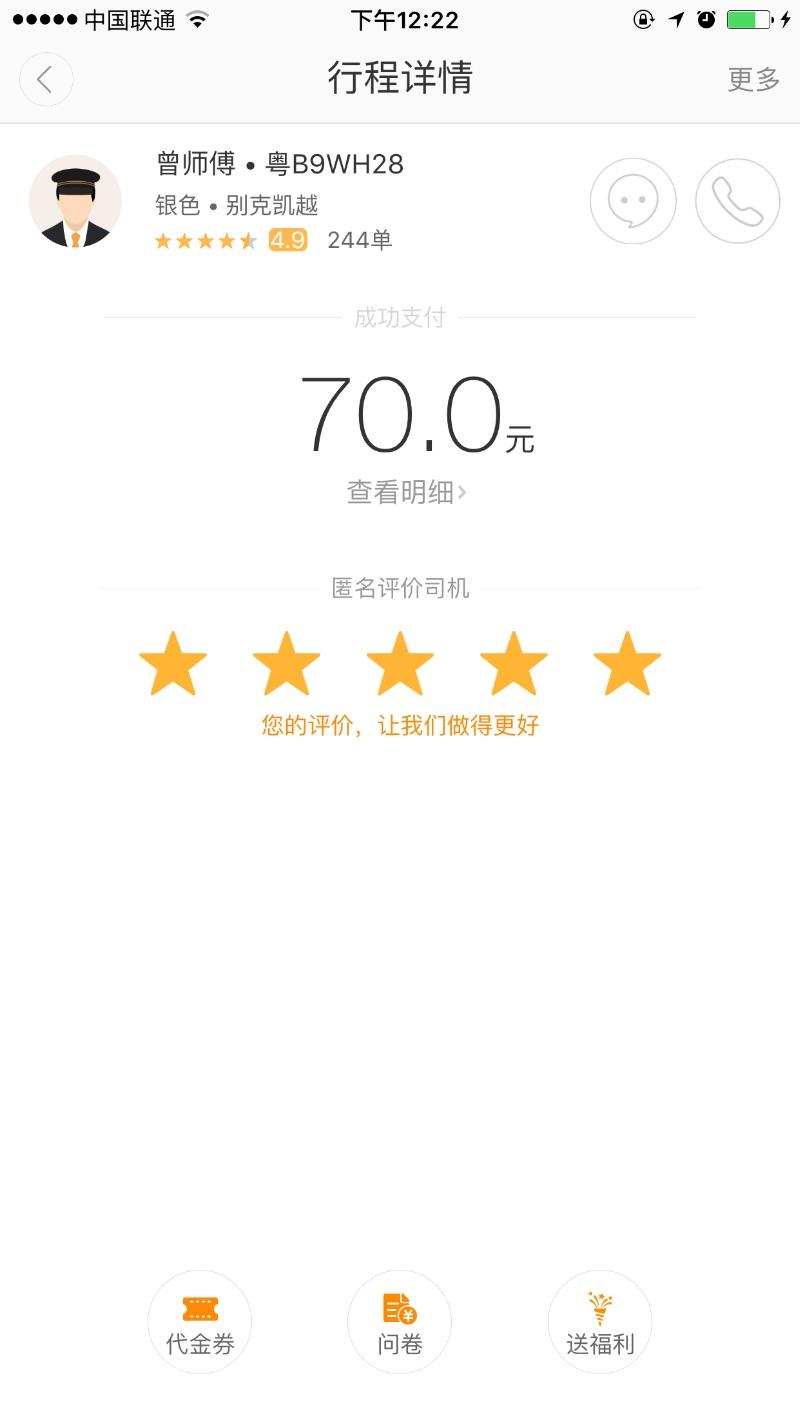Tap the battery indicator in status bar
This screenshot has height=1422, width=800.
[748, 19]
